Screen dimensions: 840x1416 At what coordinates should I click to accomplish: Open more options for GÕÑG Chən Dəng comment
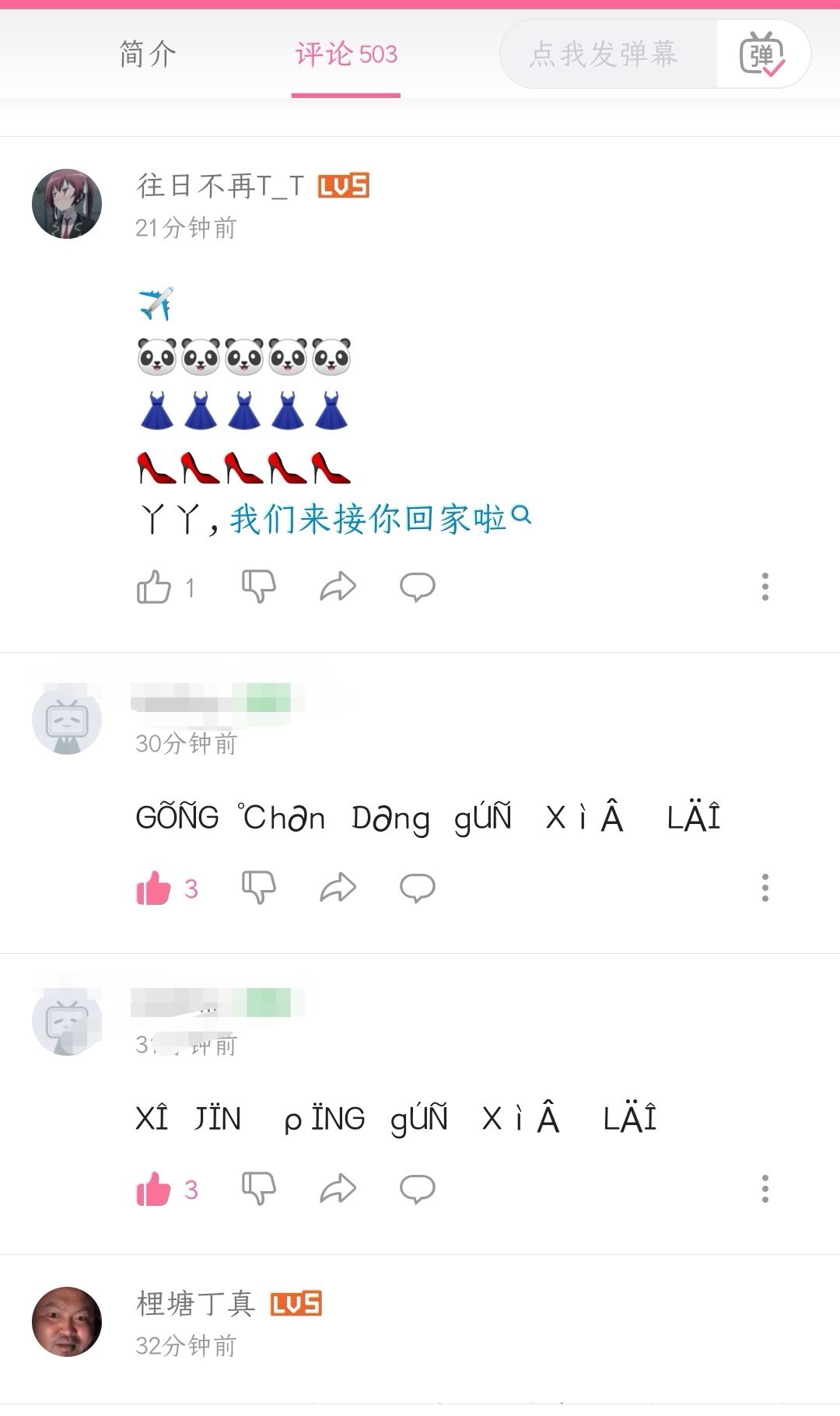[x=765, y=888]
